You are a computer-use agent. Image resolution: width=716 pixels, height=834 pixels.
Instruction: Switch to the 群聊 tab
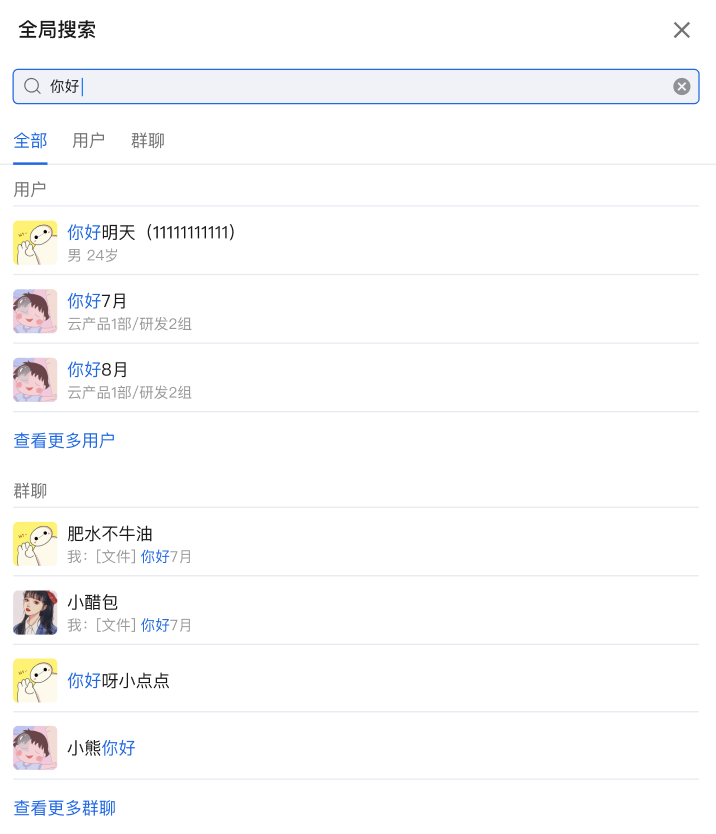coord(148,141)
